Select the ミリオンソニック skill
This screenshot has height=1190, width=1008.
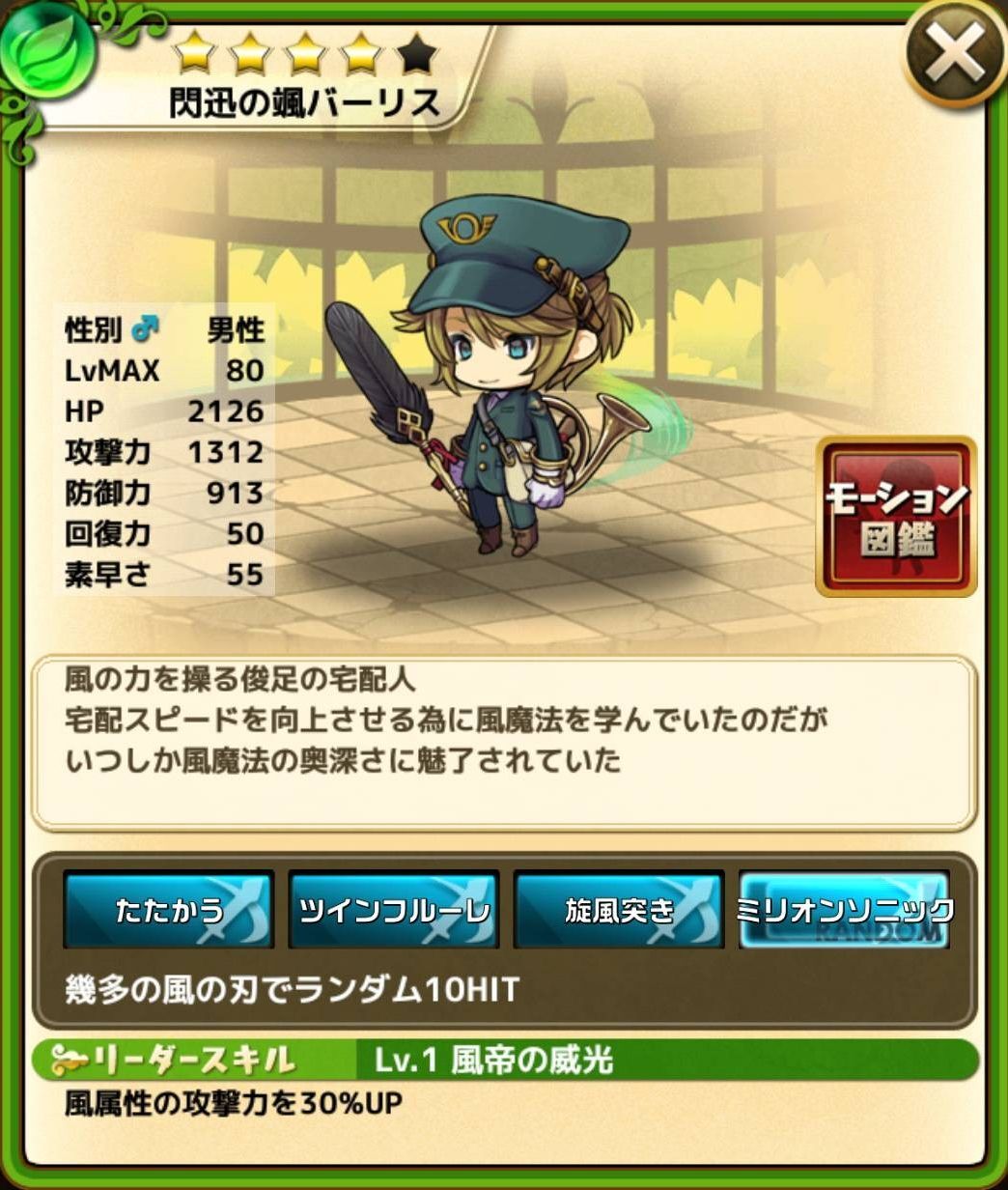[x=844, y=909]
